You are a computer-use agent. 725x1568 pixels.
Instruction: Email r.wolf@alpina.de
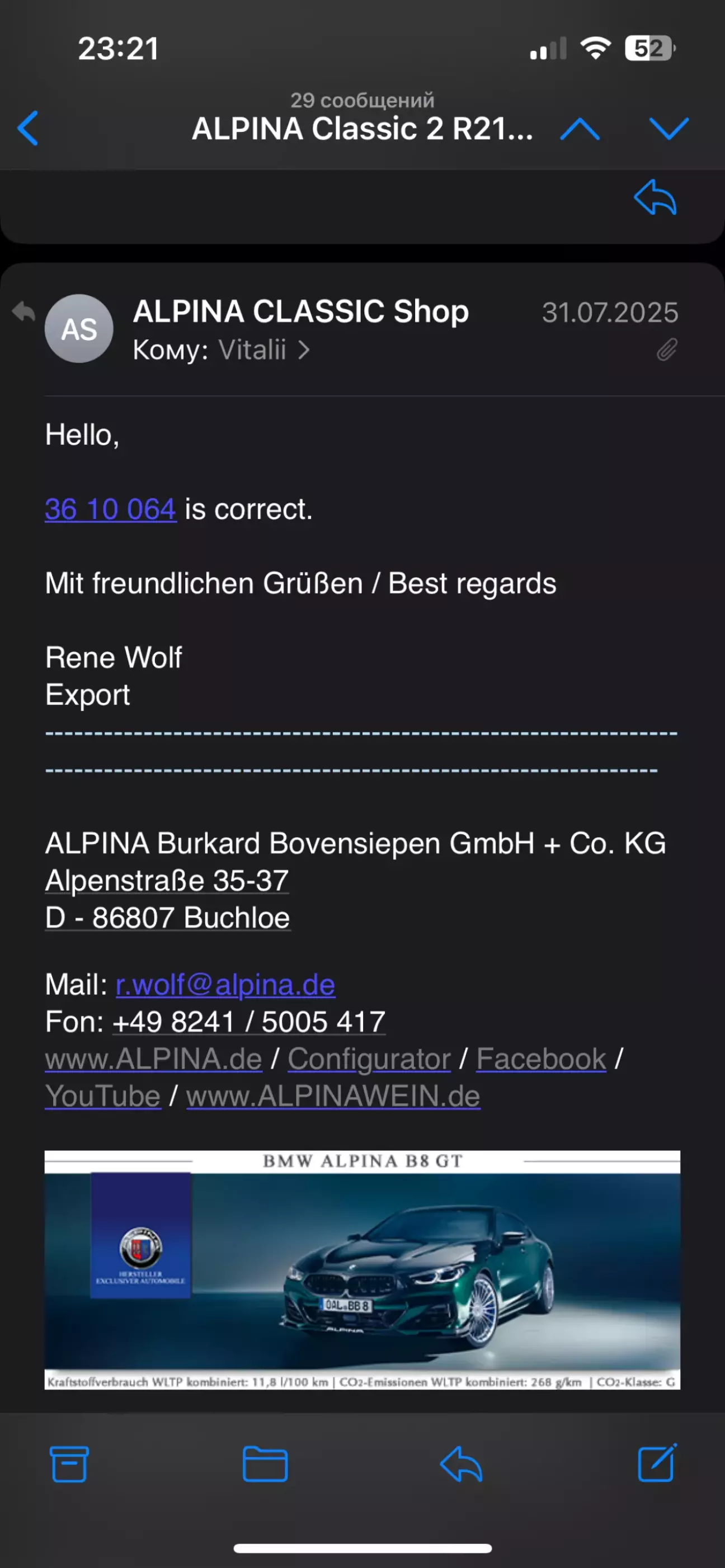click(225, 984)
